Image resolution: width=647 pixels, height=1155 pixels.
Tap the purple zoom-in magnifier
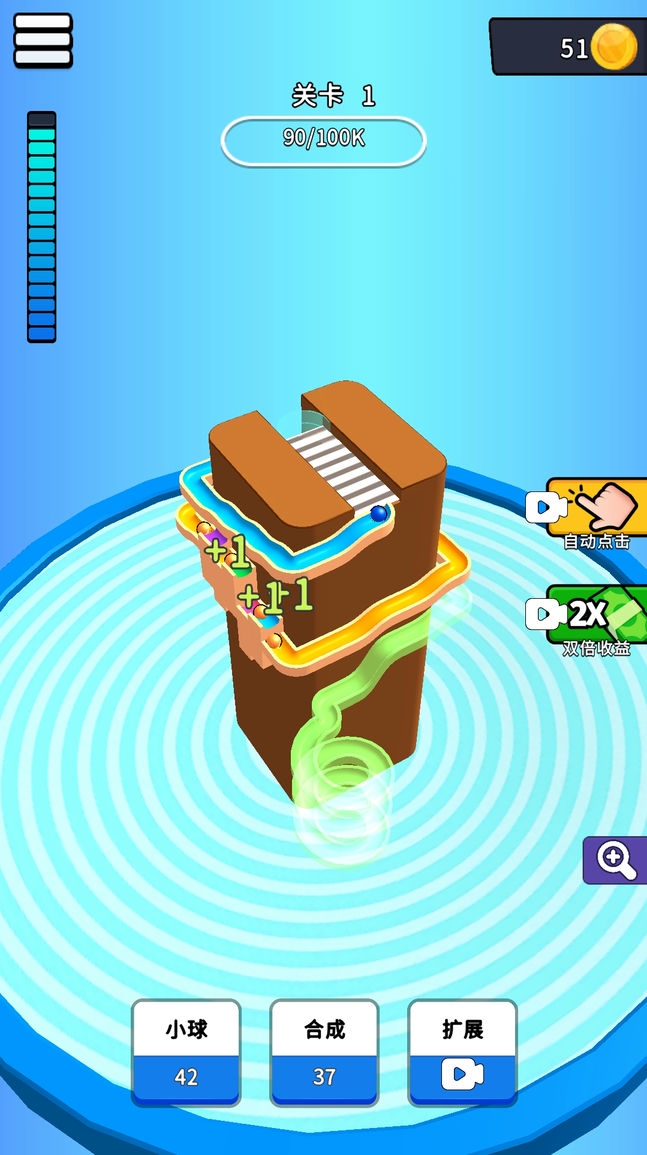click(614, 860)
